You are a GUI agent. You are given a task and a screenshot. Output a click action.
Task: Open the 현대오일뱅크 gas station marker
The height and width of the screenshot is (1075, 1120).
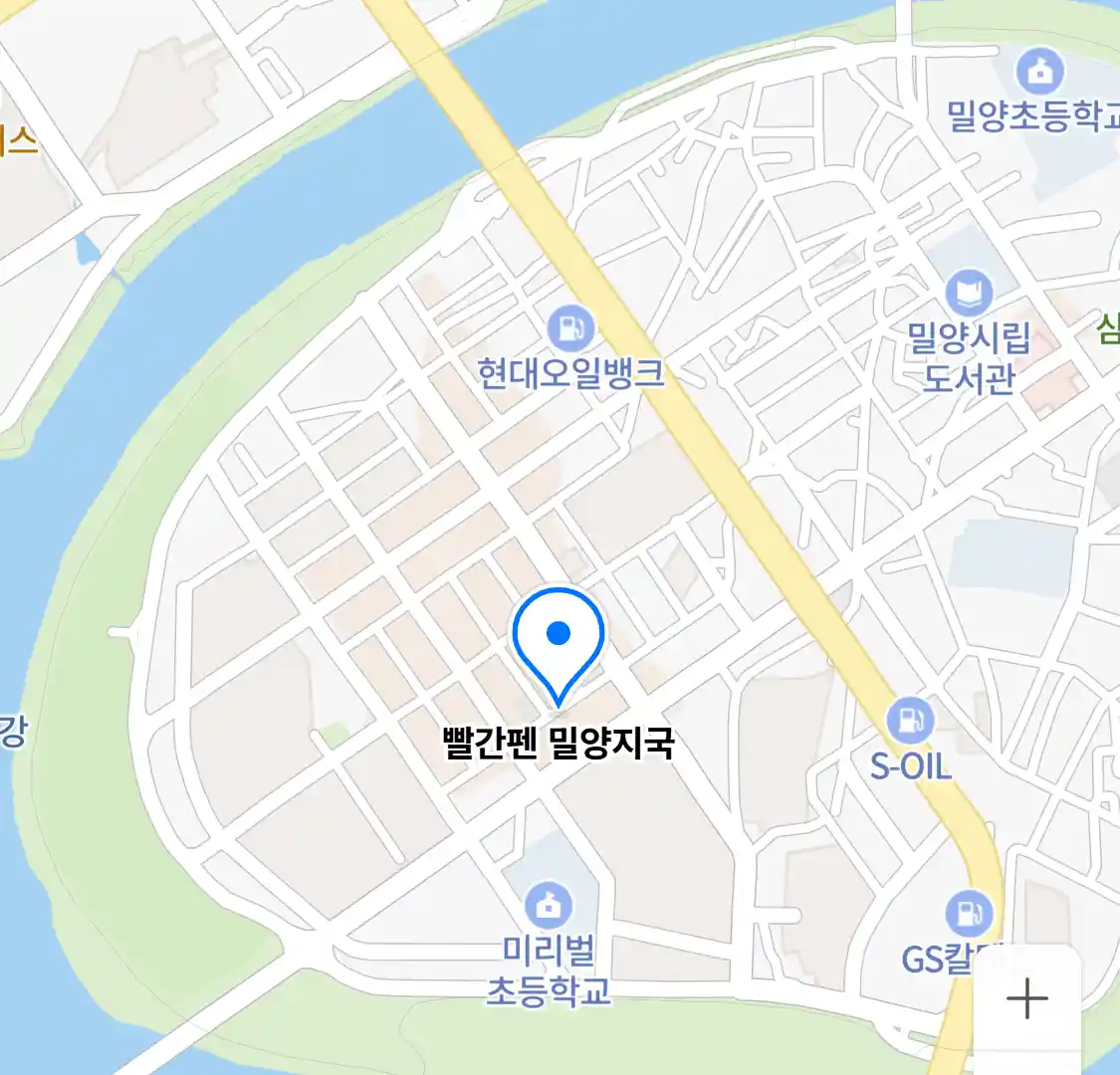pyautogui.click(x=570, y=328)
